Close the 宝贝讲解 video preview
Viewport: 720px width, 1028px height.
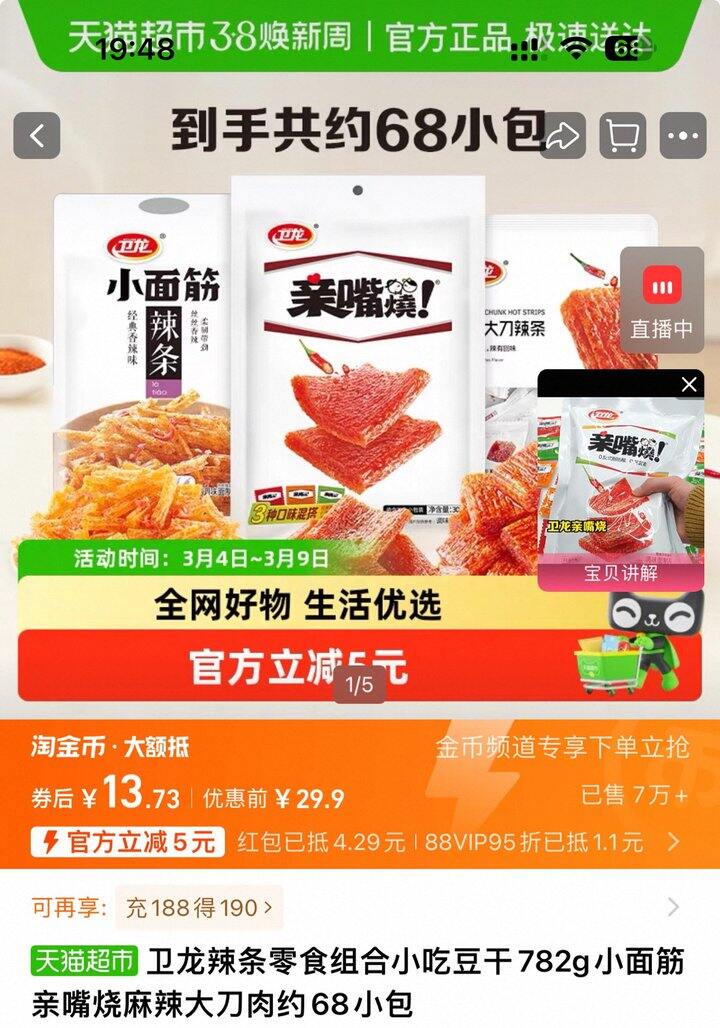click(688, 383)
